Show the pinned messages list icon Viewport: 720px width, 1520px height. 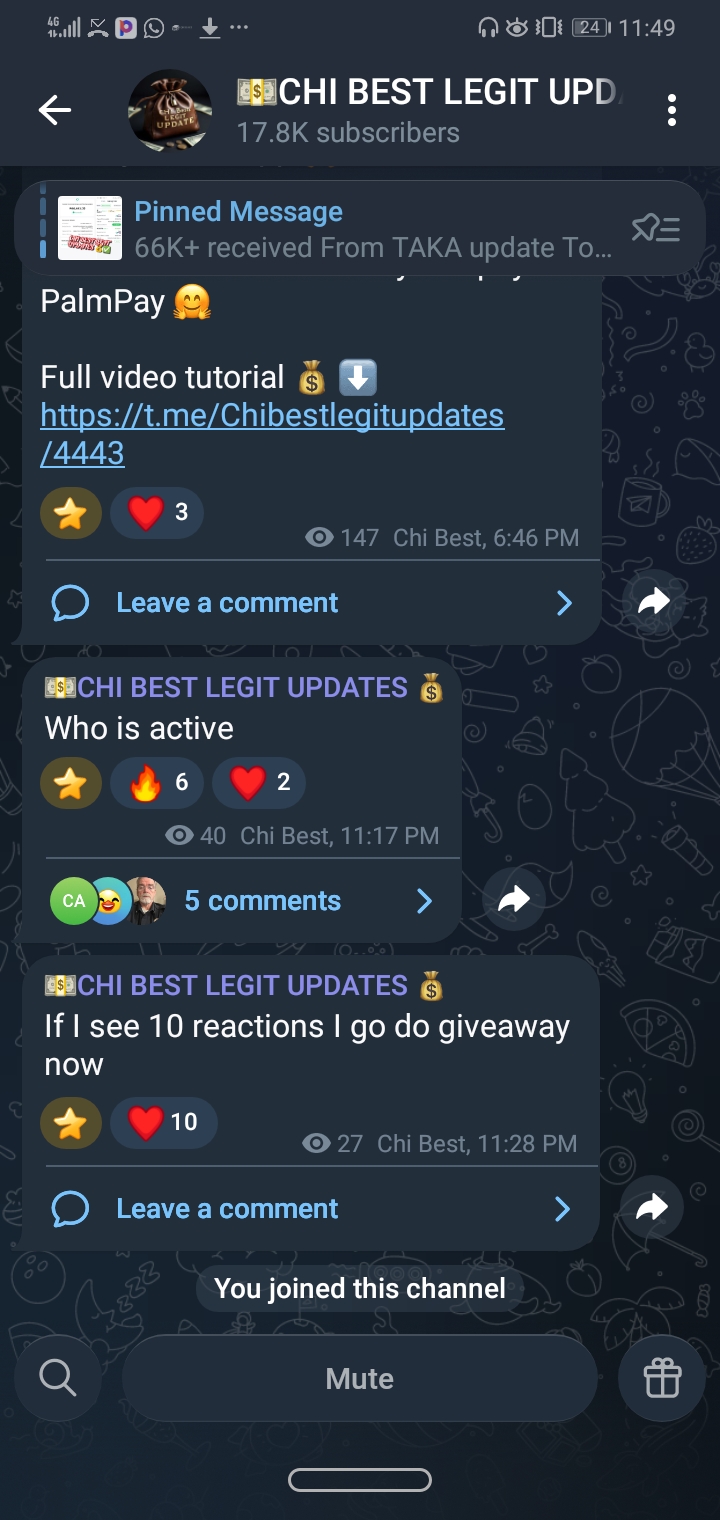[x=656, y=229]
